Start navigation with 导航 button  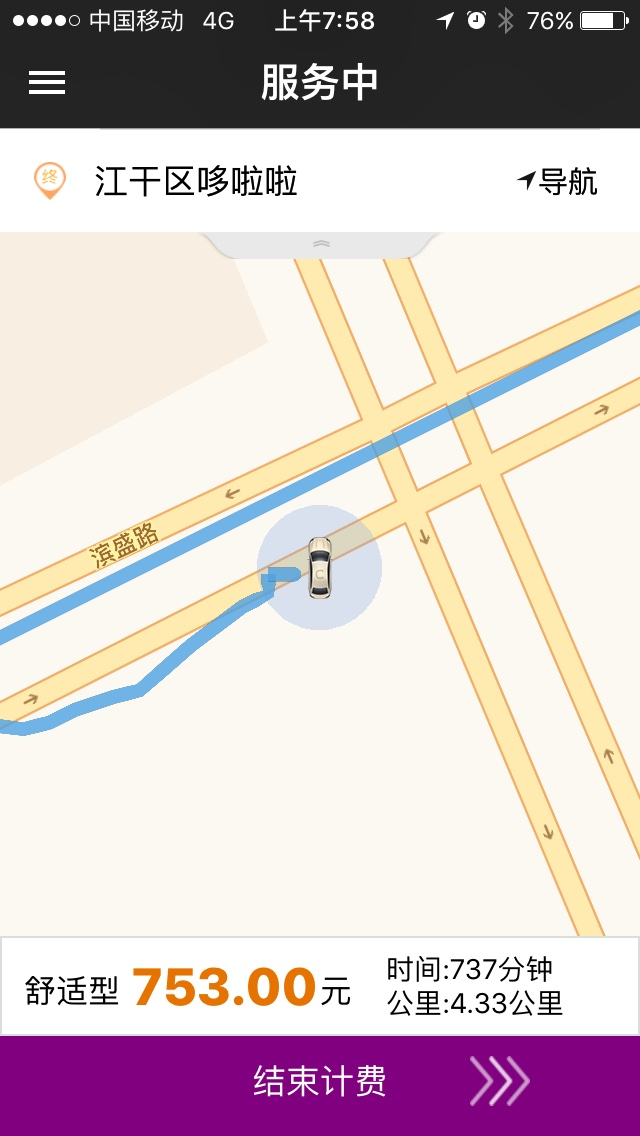558,181
